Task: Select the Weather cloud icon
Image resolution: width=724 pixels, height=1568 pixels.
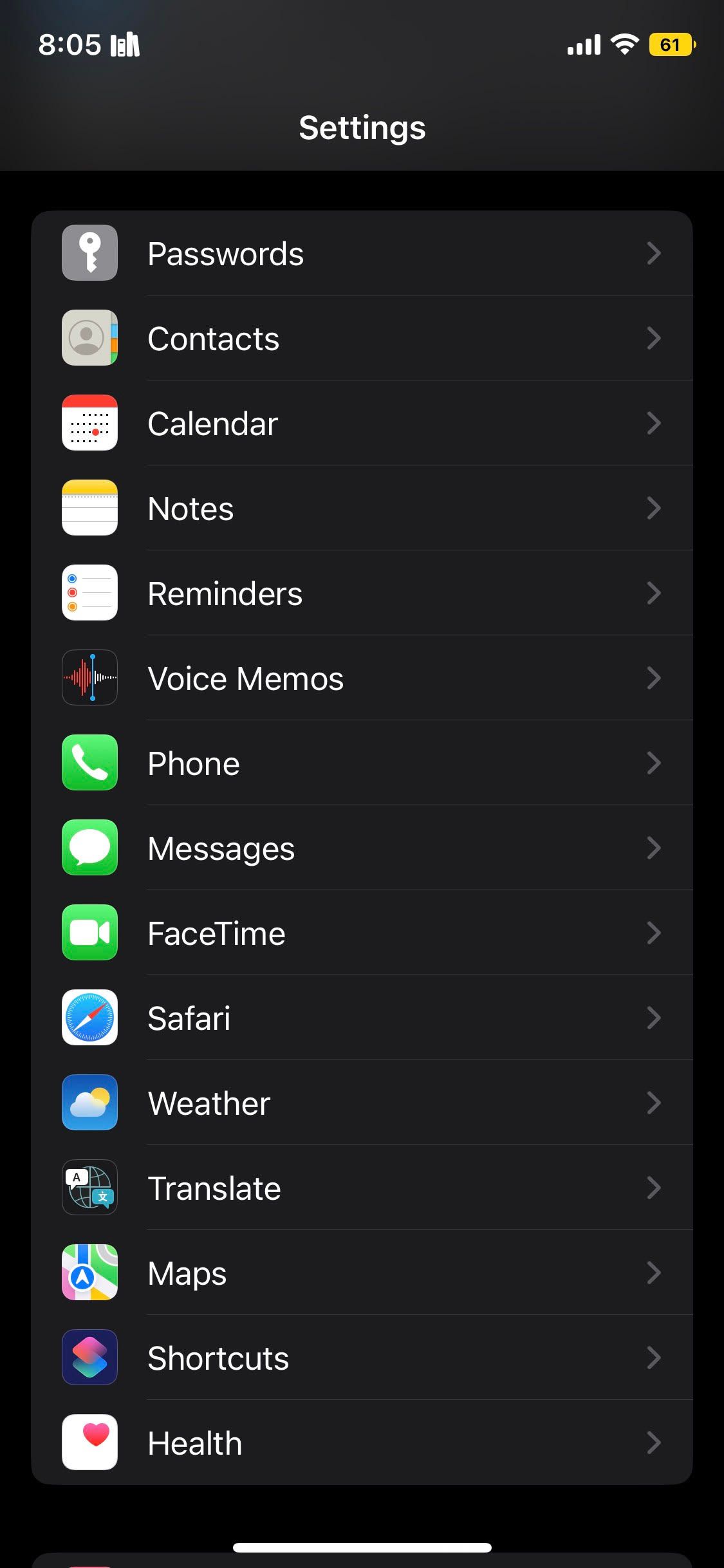Action: point(89,1103)
